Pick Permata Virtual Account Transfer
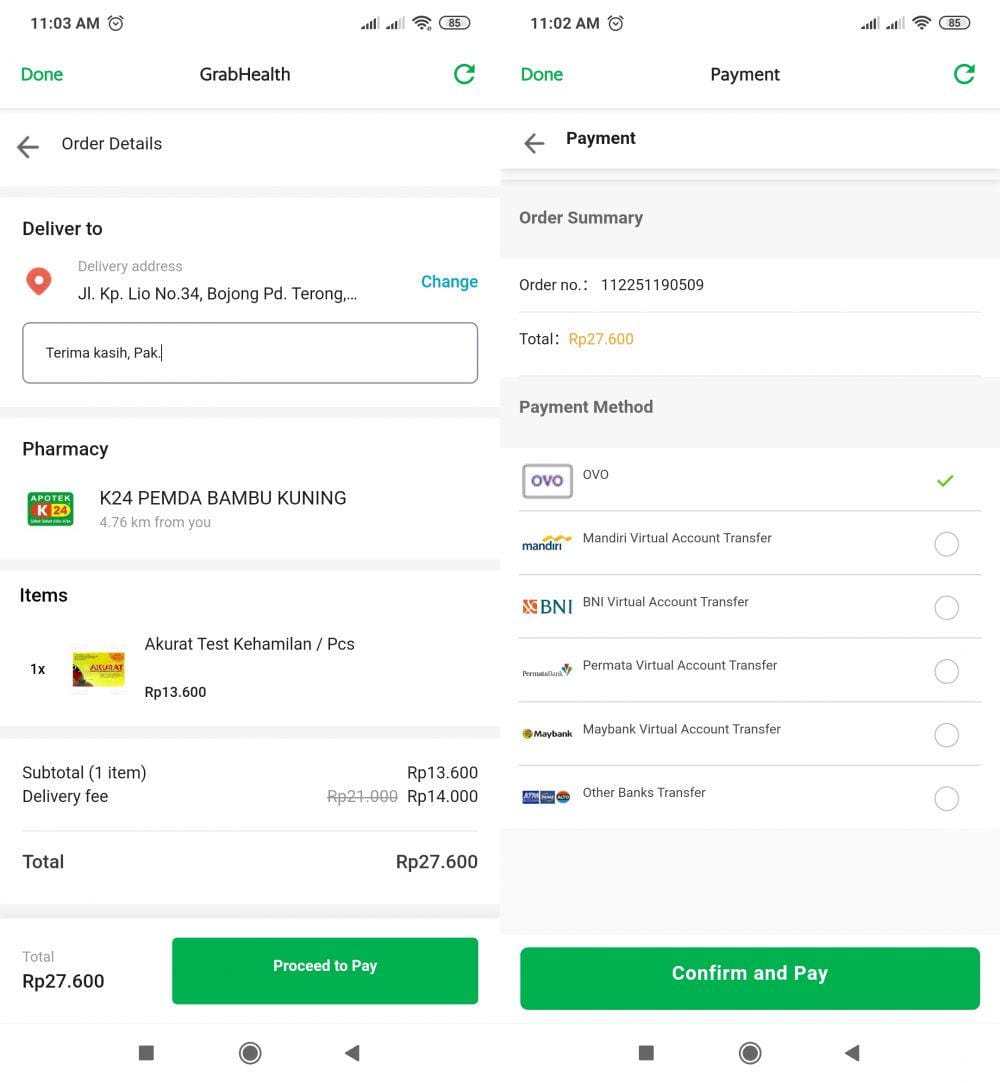 pyautogui.click(x=945, y=671)
